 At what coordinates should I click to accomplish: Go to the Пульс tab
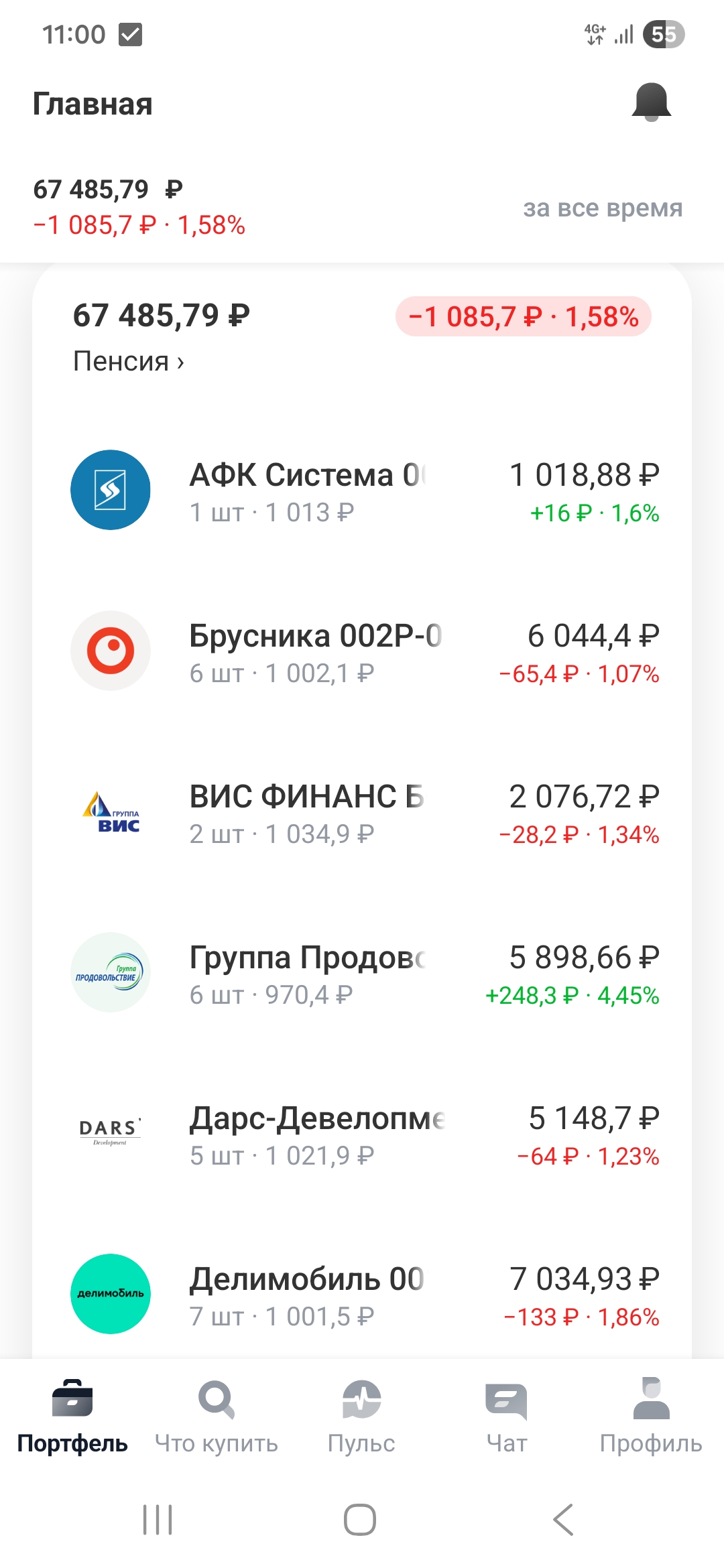tap(361, 1415)
